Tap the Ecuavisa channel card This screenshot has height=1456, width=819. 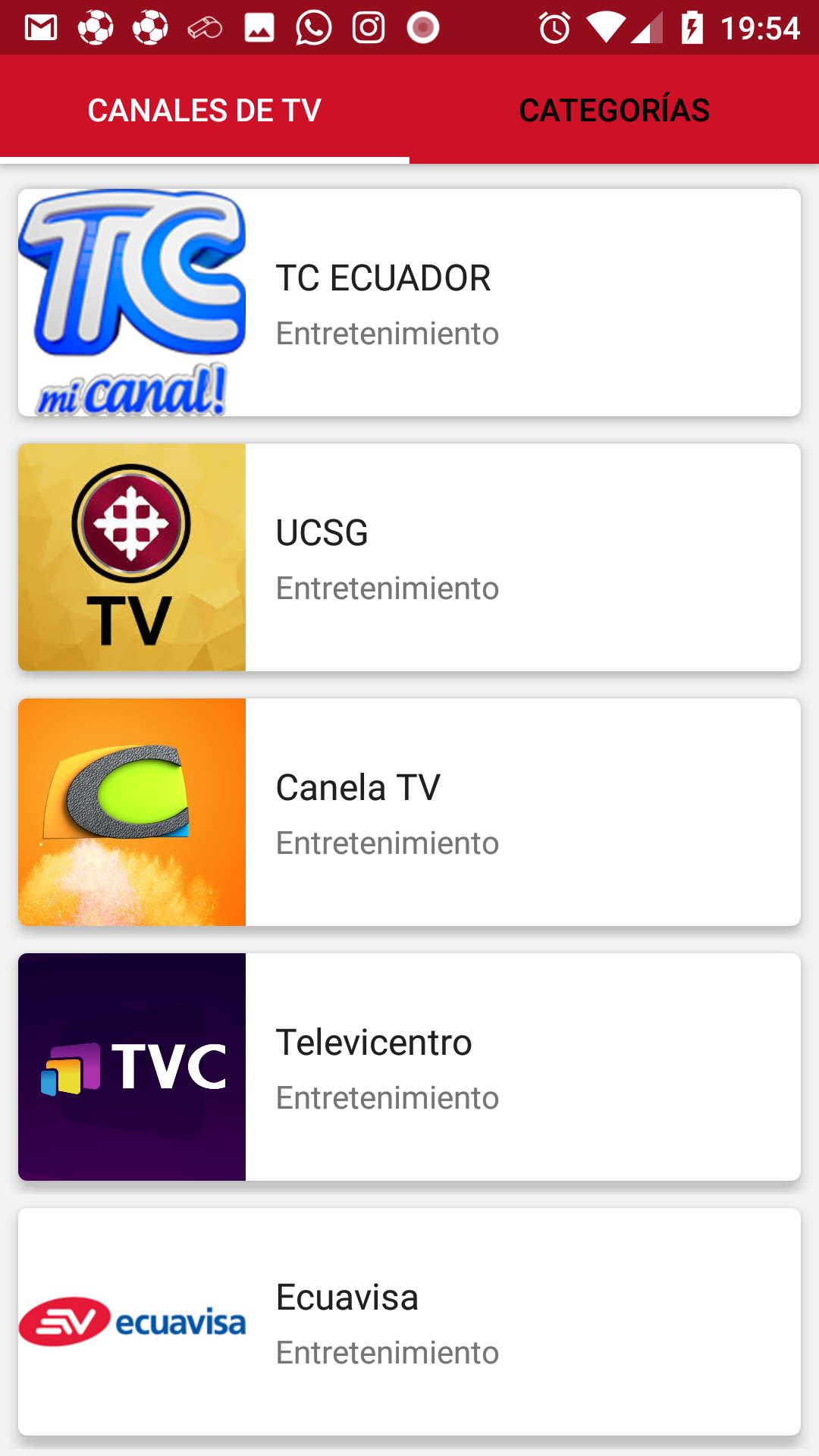[409, 1322]
